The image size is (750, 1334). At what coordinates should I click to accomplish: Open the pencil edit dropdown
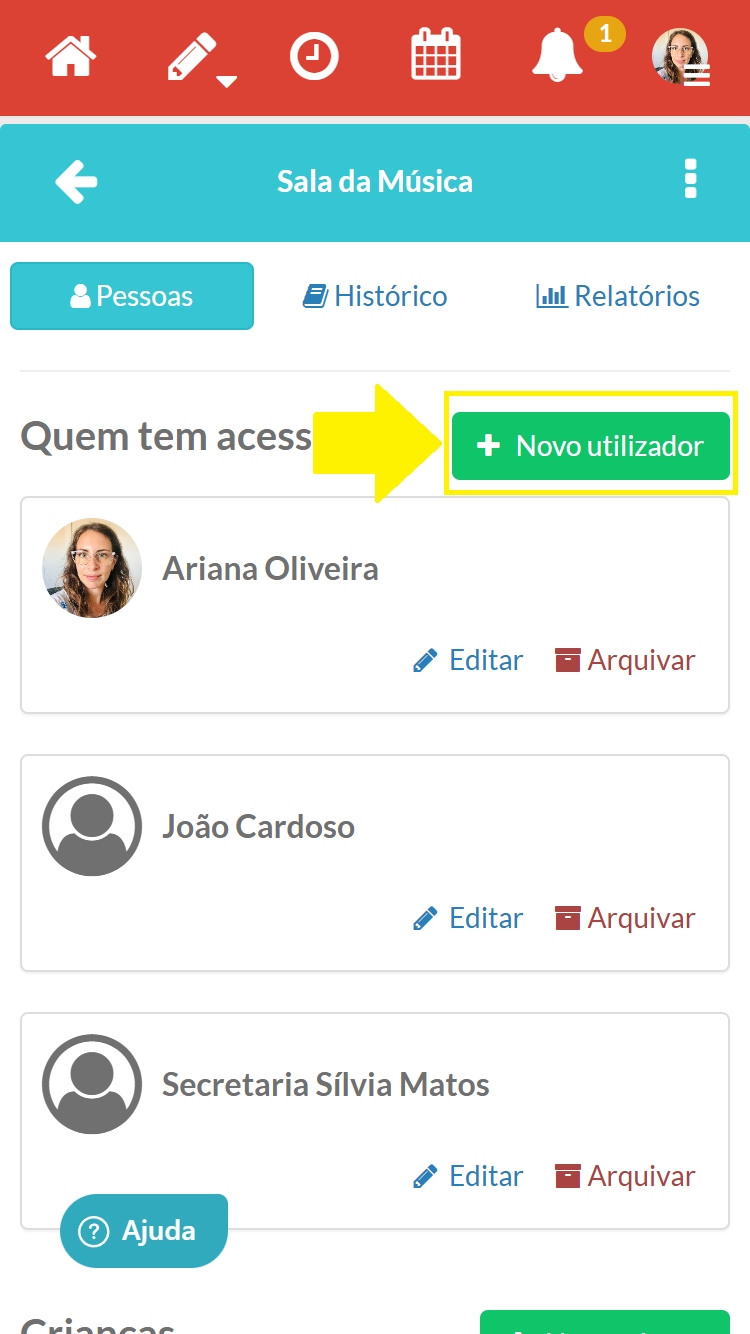pos(198,58)
